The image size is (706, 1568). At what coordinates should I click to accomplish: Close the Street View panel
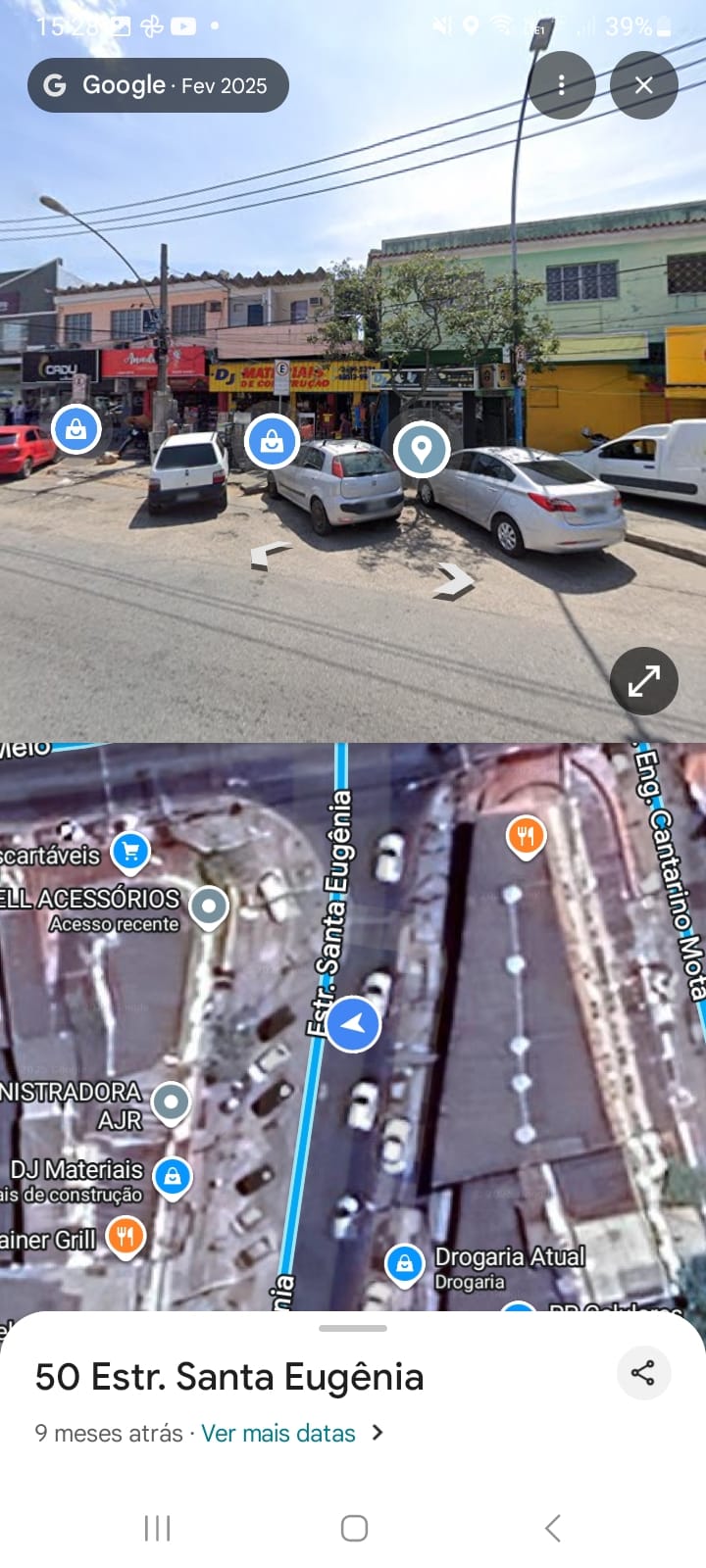643,85
